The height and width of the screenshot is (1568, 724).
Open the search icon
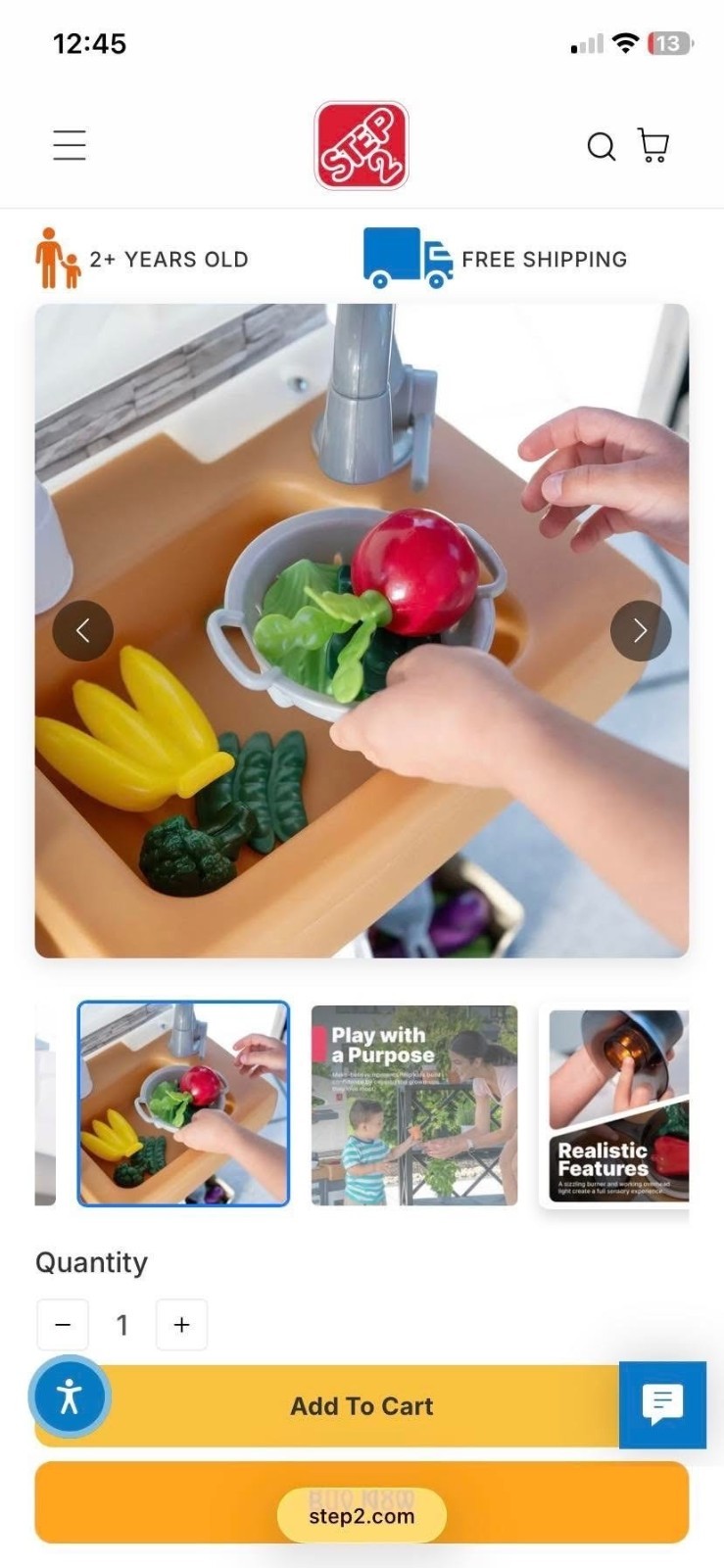(601, 146)
